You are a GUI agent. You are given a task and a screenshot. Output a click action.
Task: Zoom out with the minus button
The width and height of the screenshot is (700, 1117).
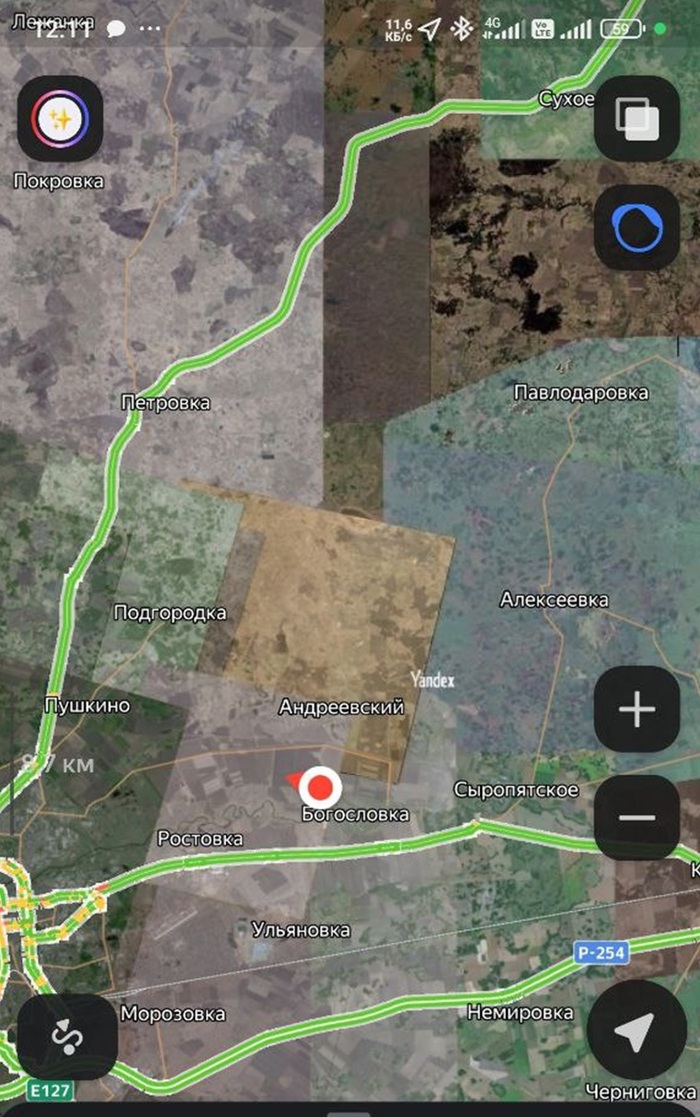637,817
